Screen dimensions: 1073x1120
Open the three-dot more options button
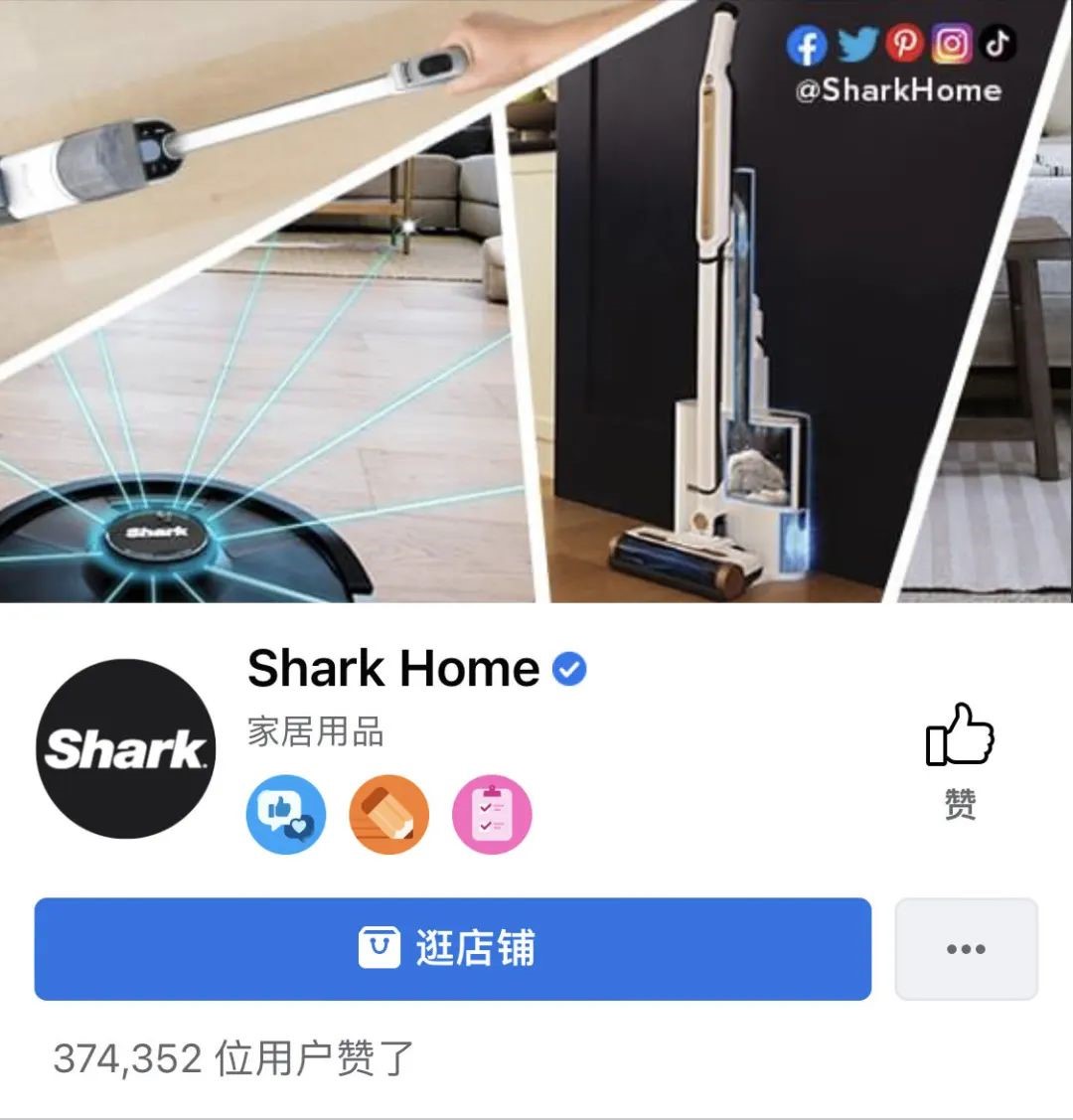coord(966,949)
